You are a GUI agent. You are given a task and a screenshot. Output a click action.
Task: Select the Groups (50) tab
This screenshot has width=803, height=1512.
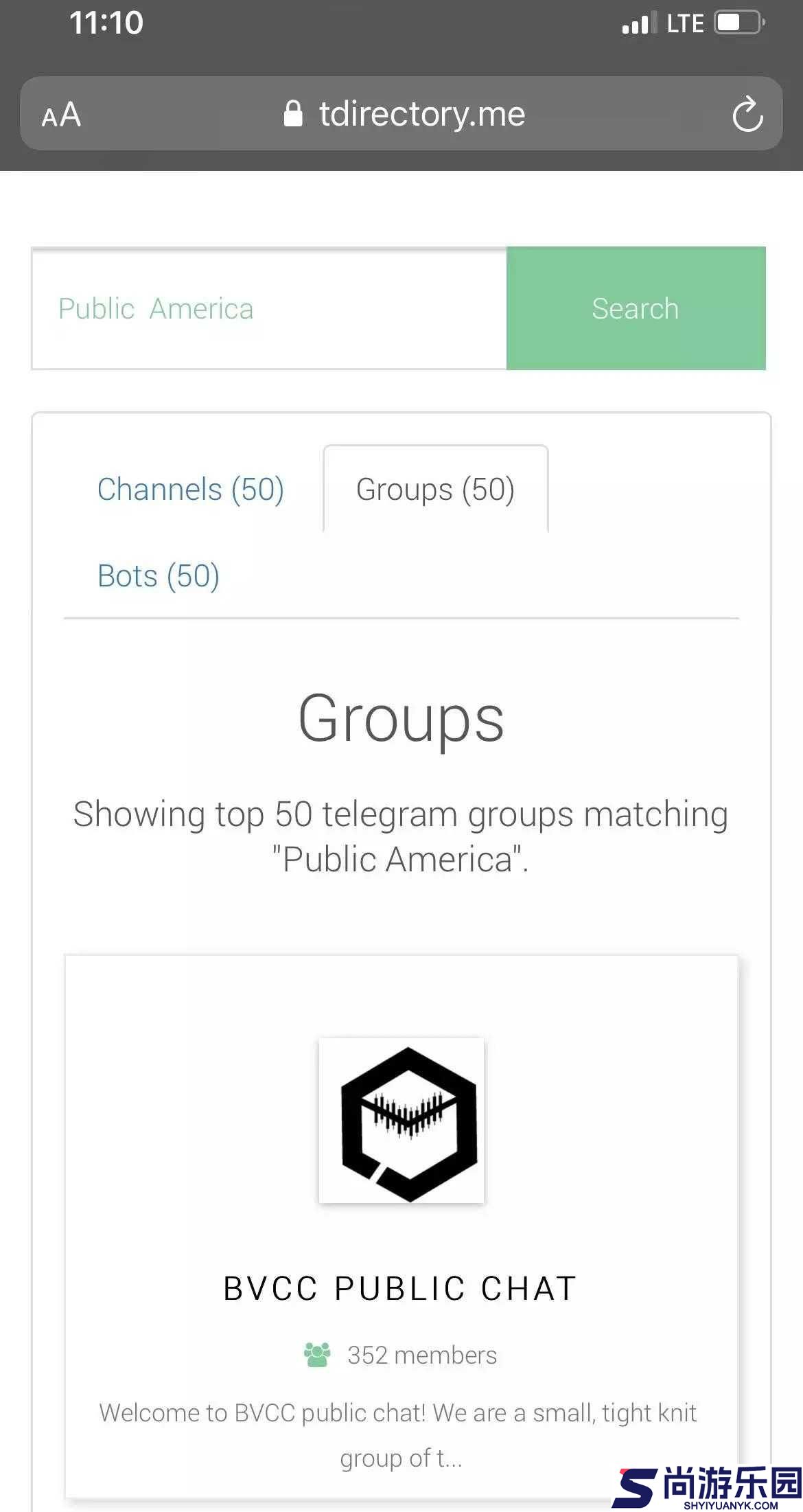click(435, 490)
